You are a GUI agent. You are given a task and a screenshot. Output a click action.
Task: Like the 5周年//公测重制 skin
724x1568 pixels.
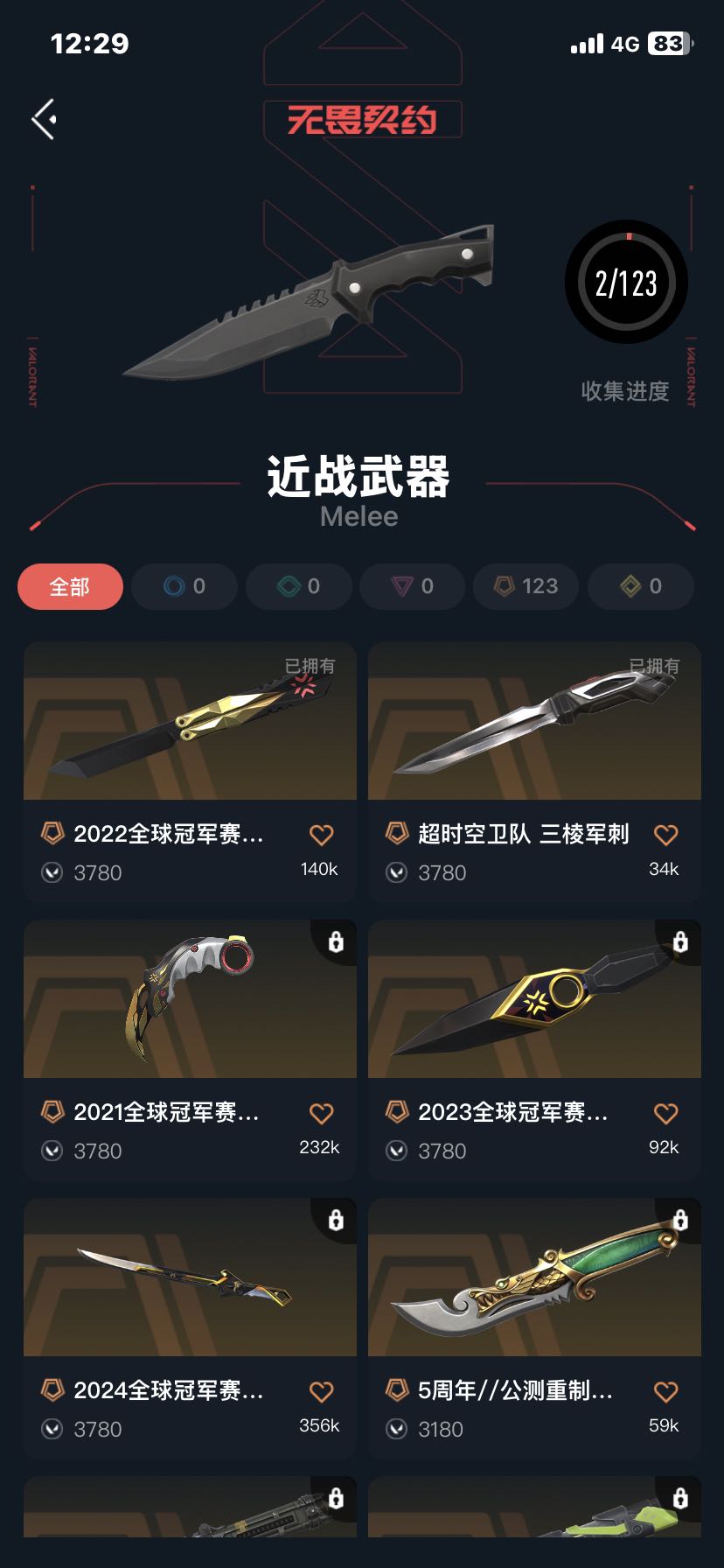(666, 1391)
